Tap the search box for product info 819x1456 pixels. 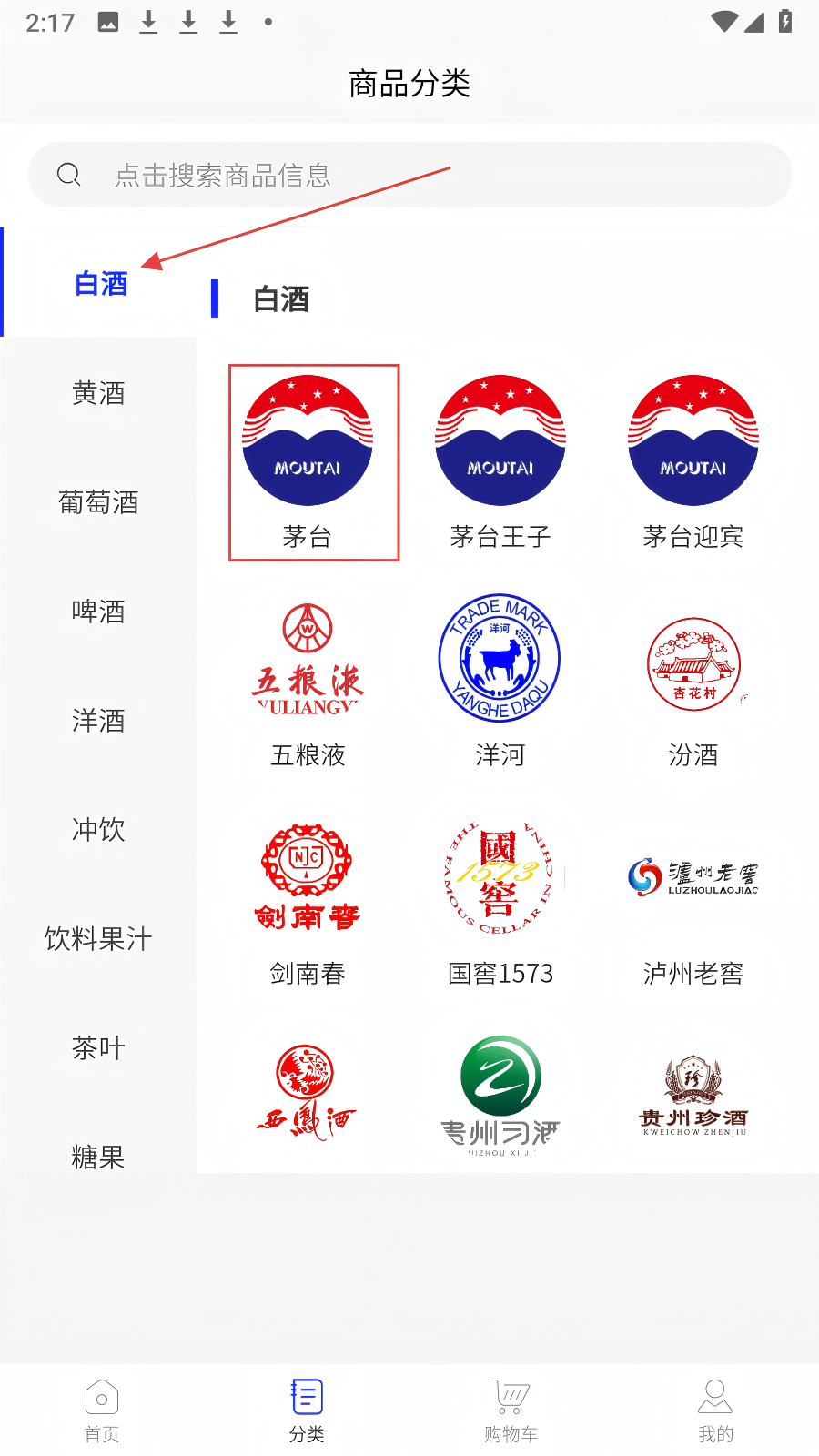click(409, 175)
